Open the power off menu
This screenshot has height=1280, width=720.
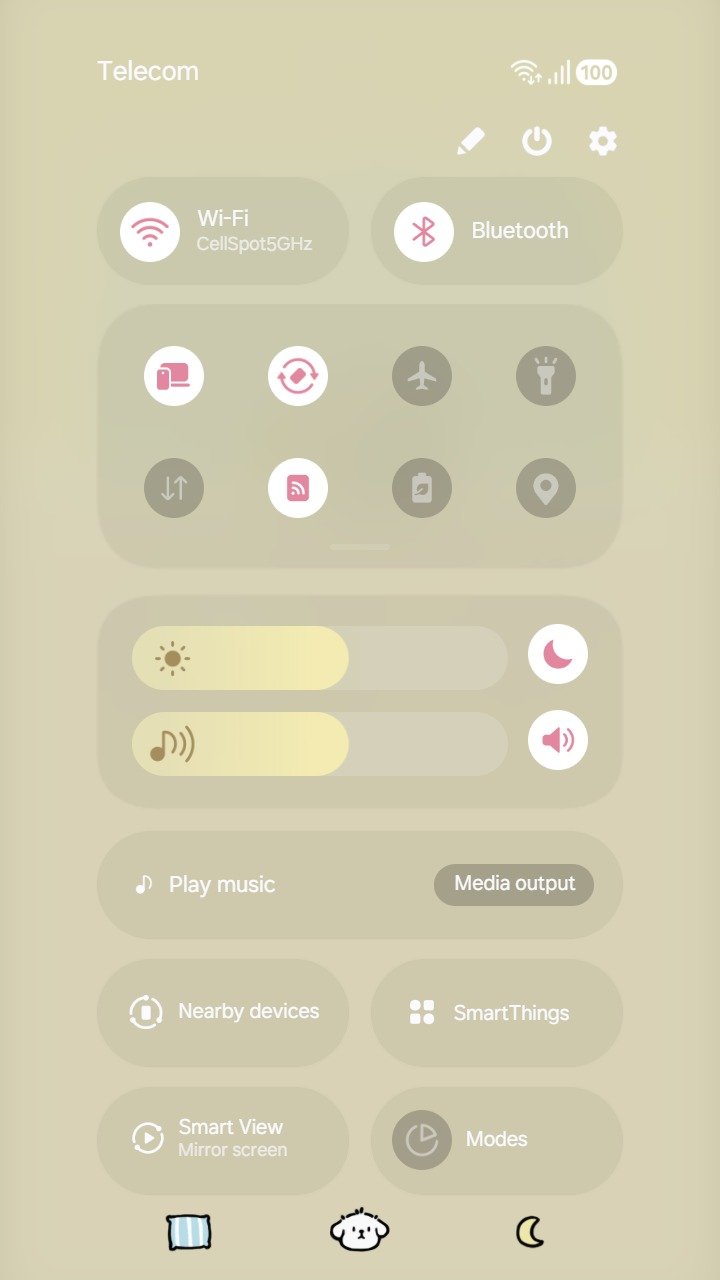click(537, 142)
